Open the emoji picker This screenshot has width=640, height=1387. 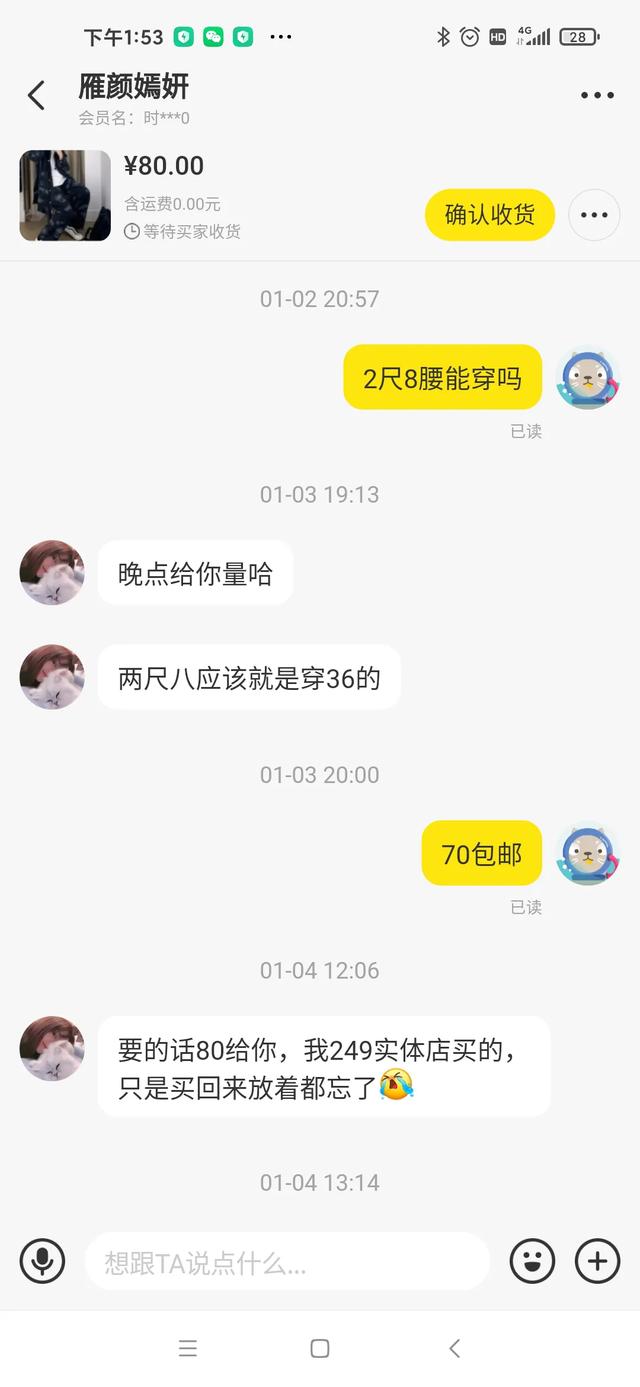(x=532, y=1261)
